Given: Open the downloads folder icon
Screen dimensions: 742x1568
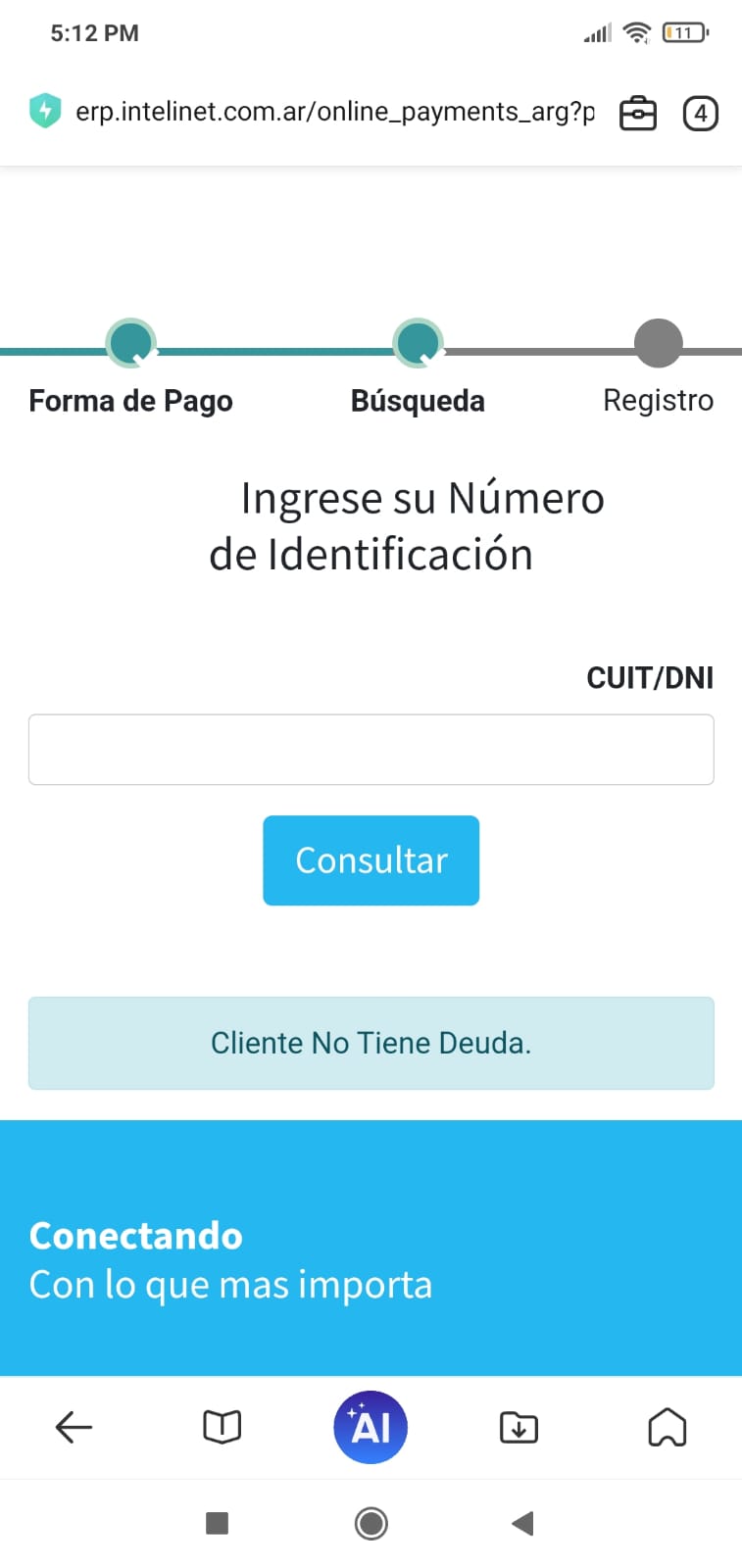Looking at the screenshot, I should pyautogui.click(x=519, y=1427).
